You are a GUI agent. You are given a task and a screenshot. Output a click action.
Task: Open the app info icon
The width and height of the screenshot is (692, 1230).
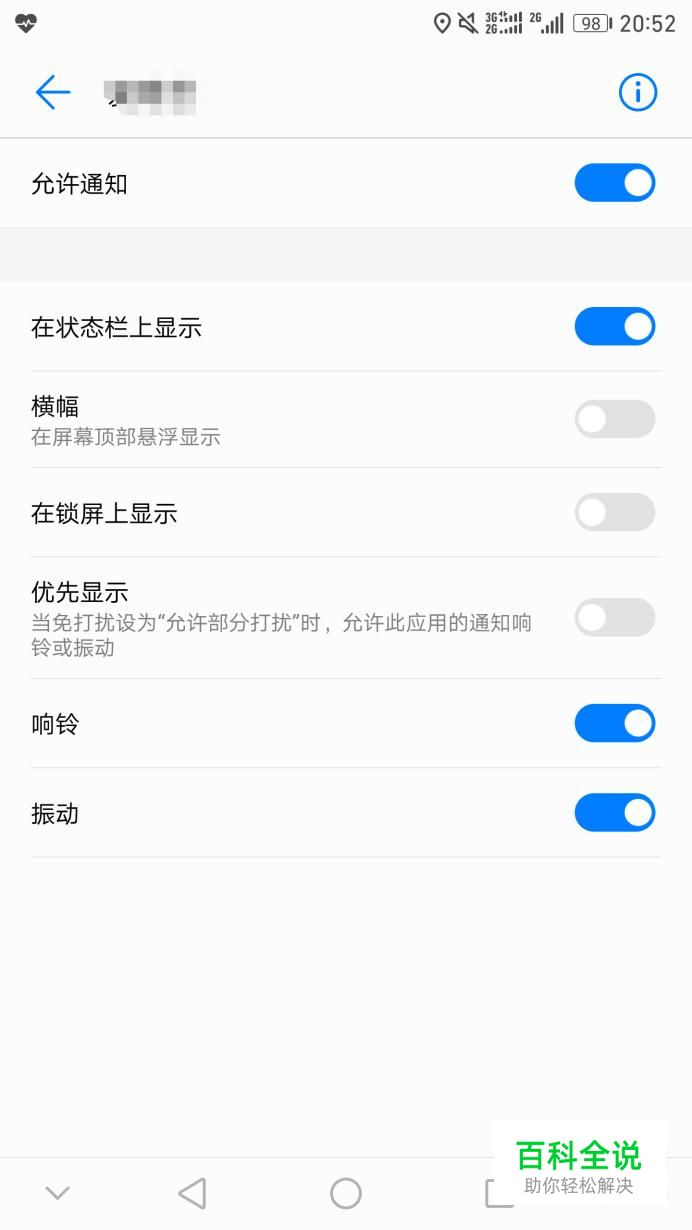point(637,93)
